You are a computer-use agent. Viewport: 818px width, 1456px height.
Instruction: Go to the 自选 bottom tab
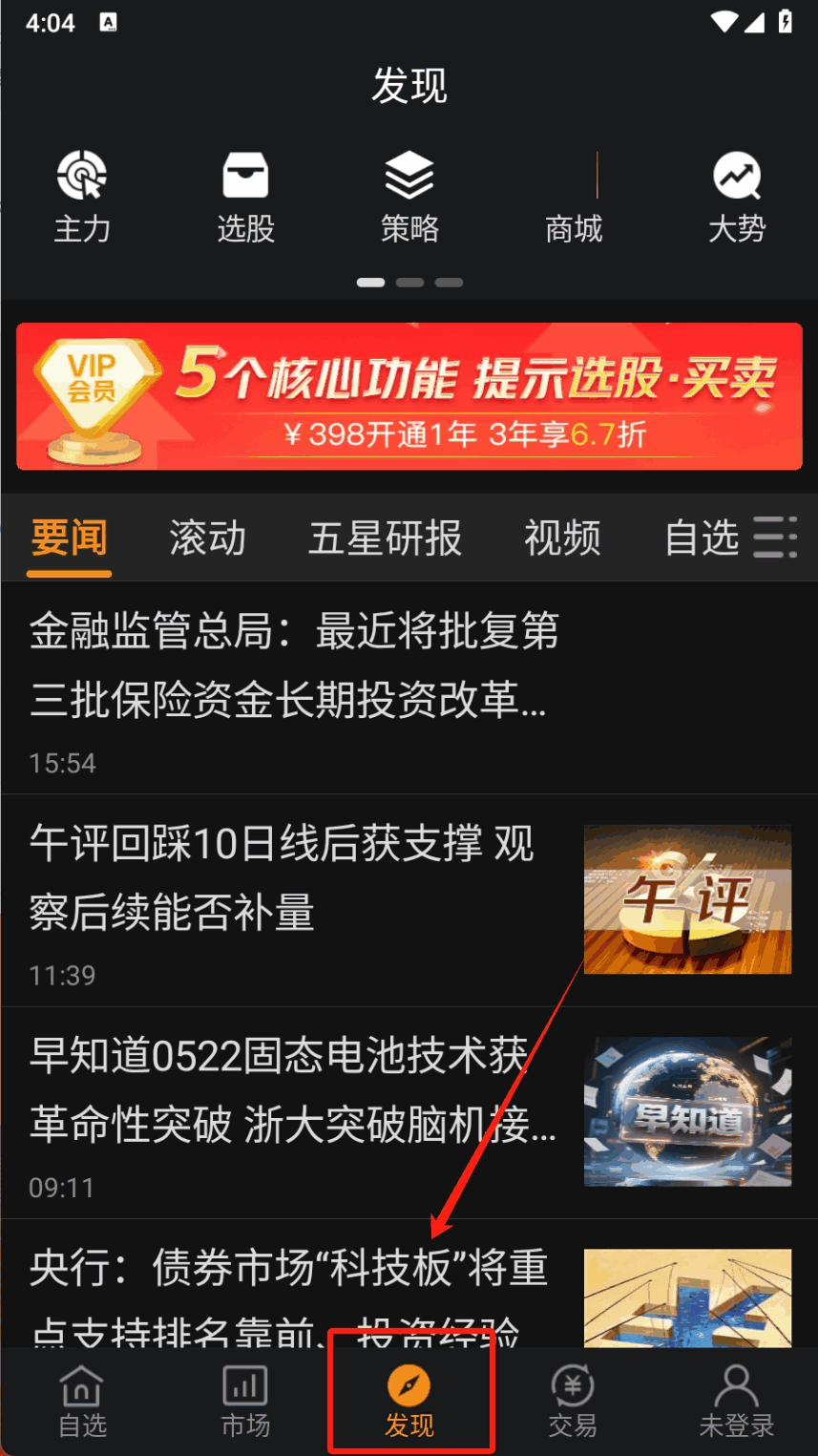pyautogui.click(x=82, y=1402)
